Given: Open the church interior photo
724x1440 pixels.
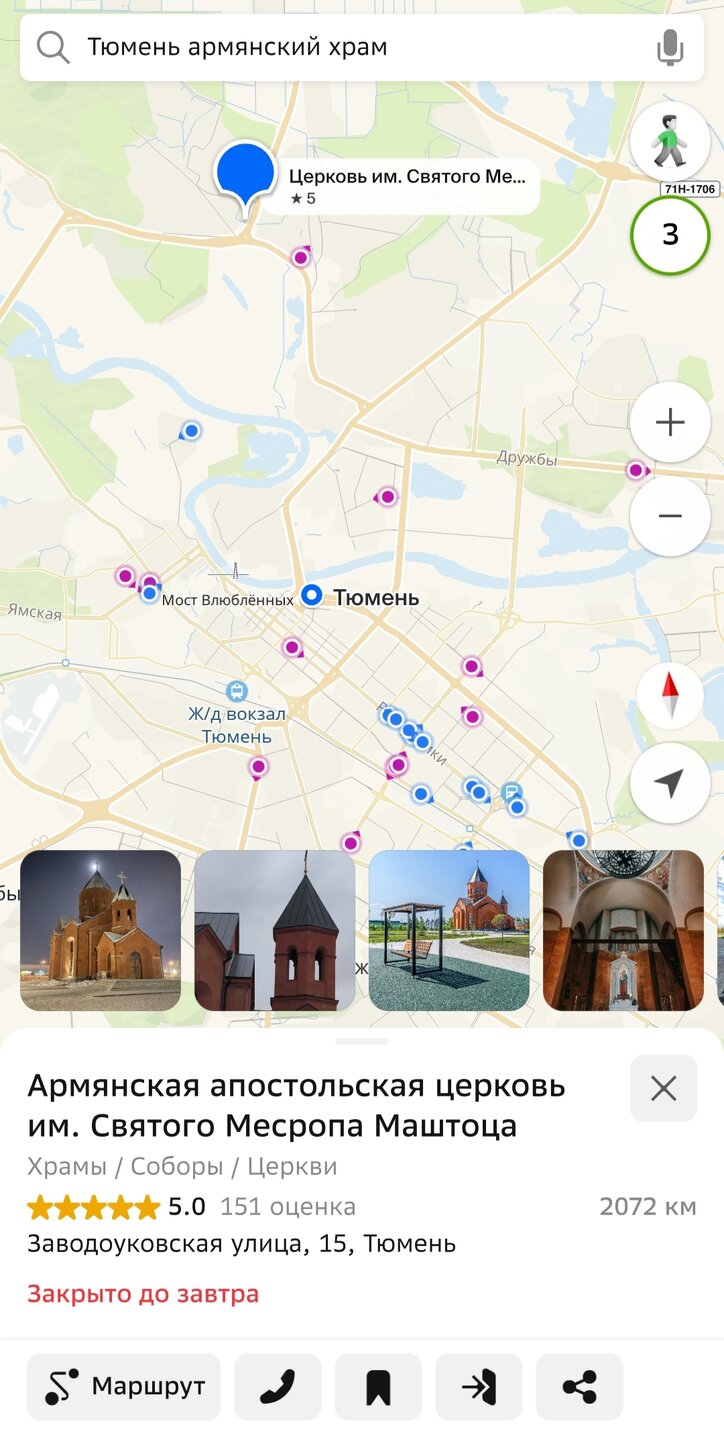Looking at the screenshot, I should 623,930.
